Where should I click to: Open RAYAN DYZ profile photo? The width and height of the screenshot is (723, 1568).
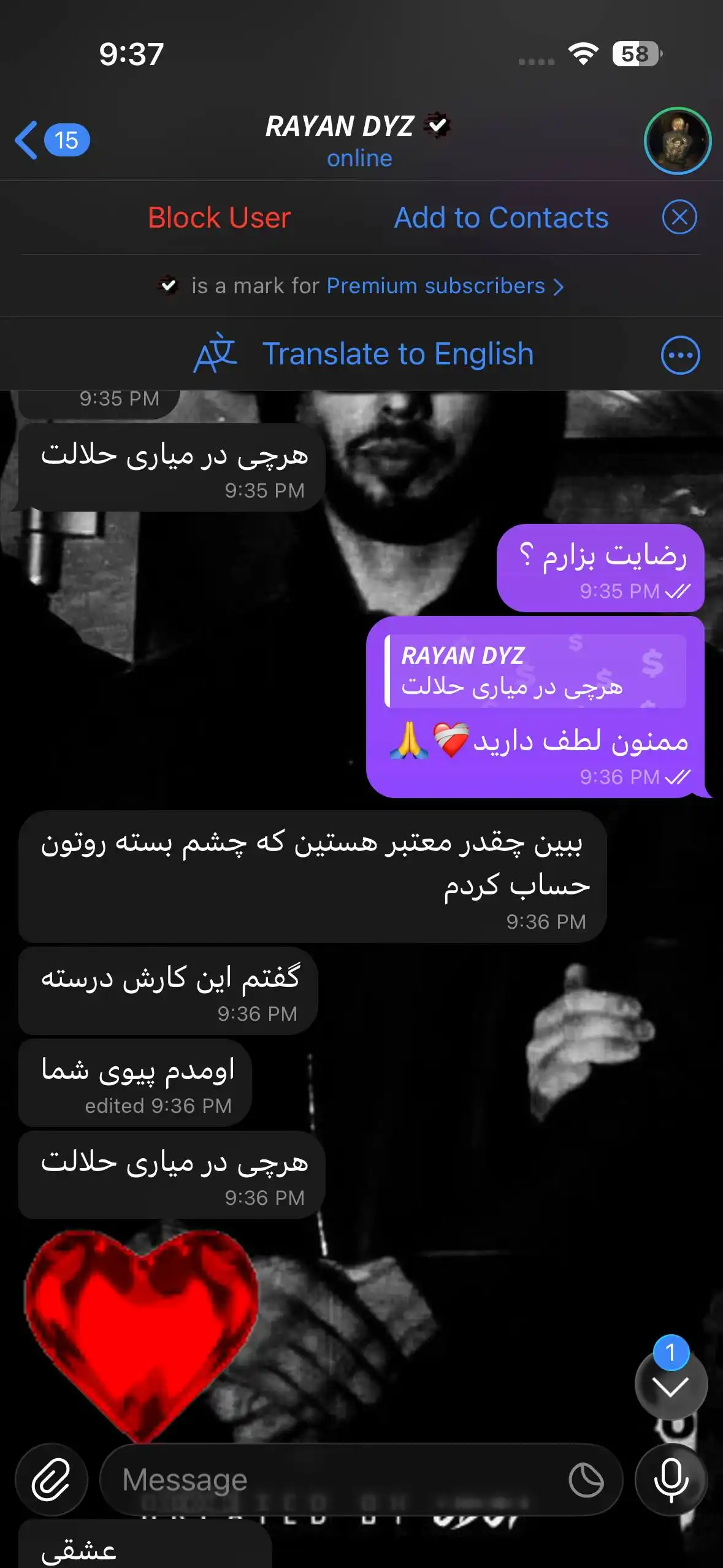(678, 140)
